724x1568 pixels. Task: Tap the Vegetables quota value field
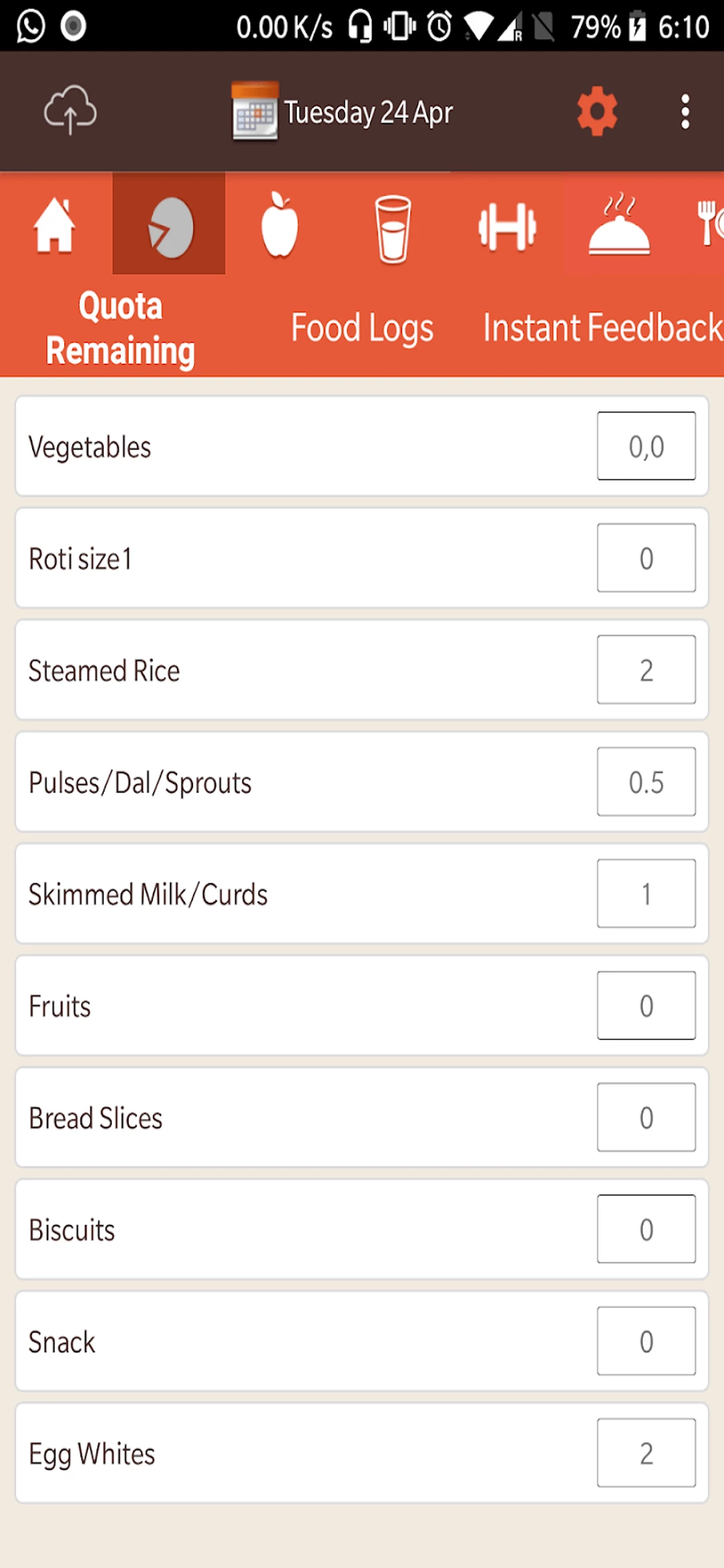[646, 446]
